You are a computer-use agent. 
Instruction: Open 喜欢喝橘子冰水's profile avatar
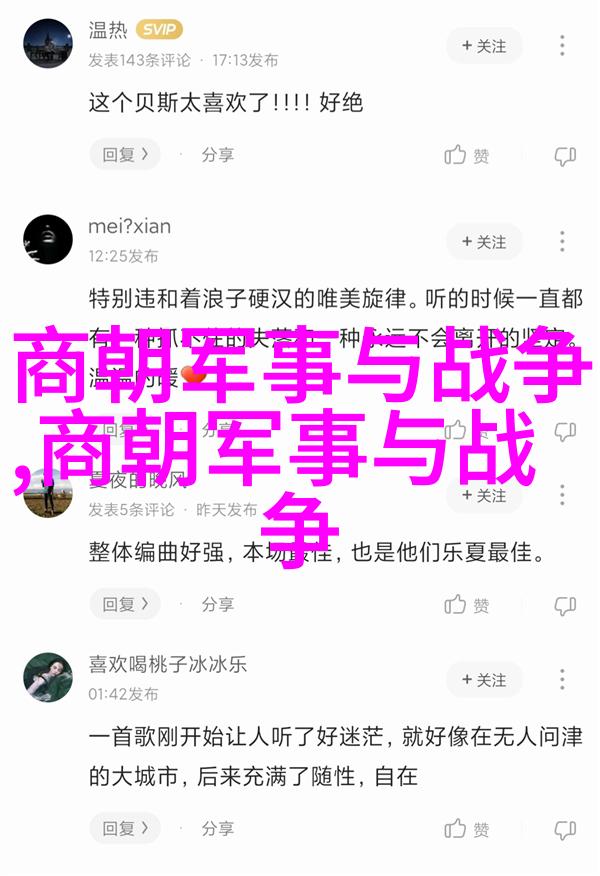(47, 679)
